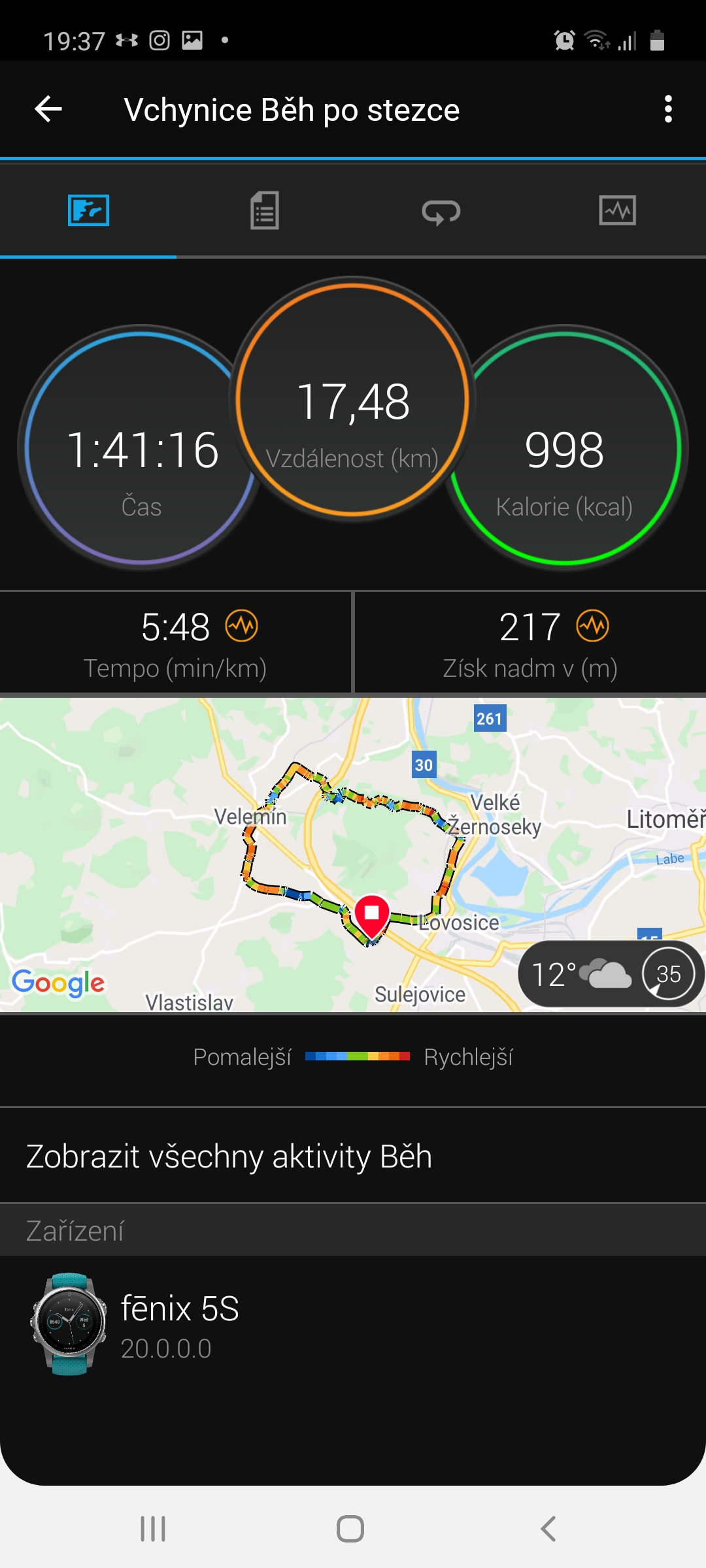This screenshot has width=706, height=1568.
Task: Open the fēnix 5S device row
Action: pos(353,1325)
